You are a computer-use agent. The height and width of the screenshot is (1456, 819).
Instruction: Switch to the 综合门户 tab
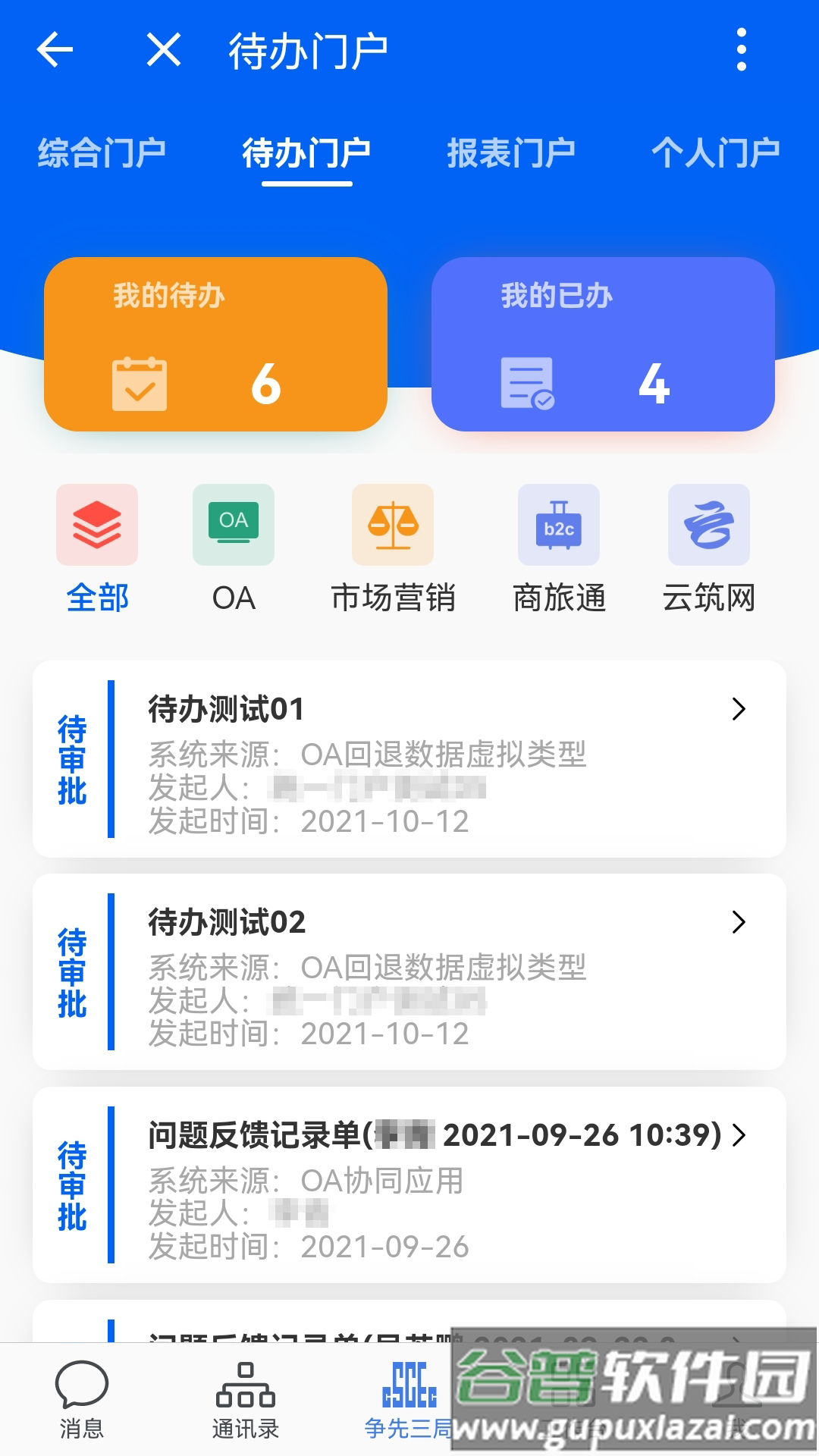click(x=102, y=152)
